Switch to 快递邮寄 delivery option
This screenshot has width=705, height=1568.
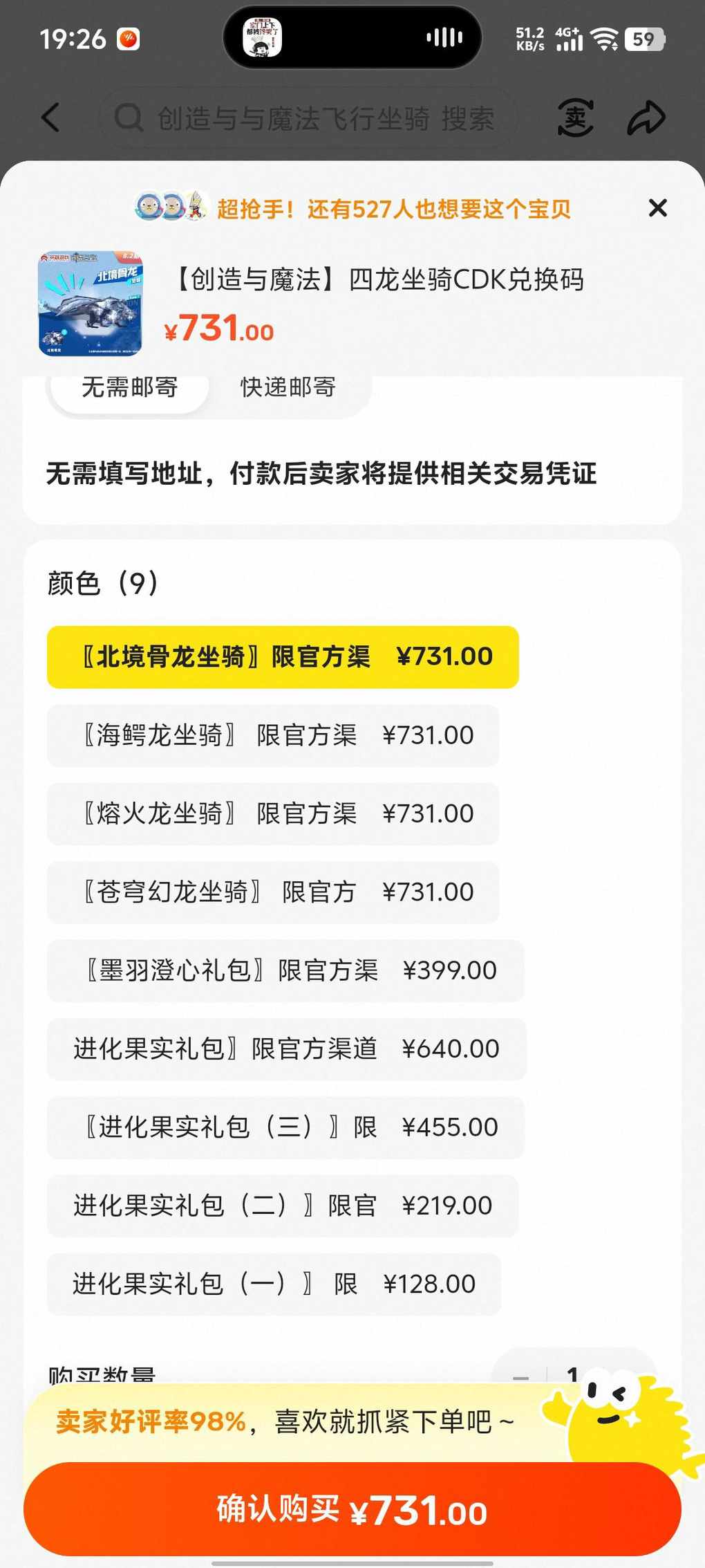click(288, 388)
